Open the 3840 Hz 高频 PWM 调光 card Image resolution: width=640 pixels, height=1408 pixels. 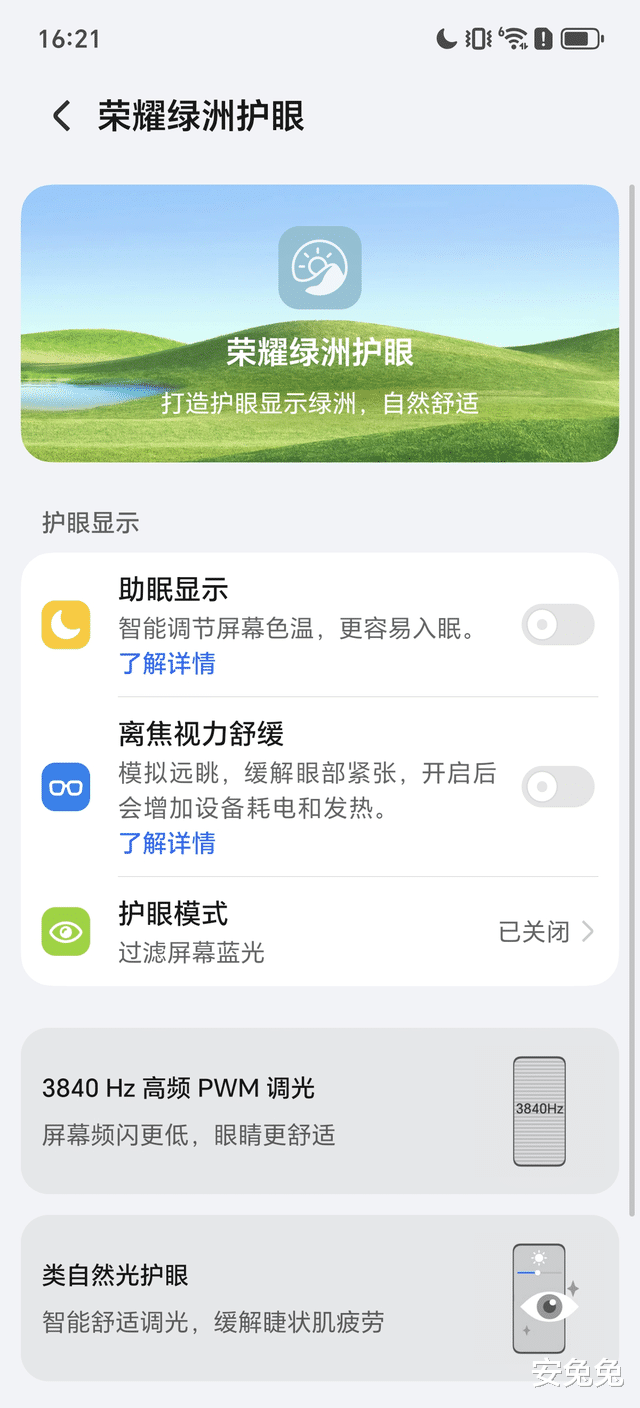tap(320, 1110)
